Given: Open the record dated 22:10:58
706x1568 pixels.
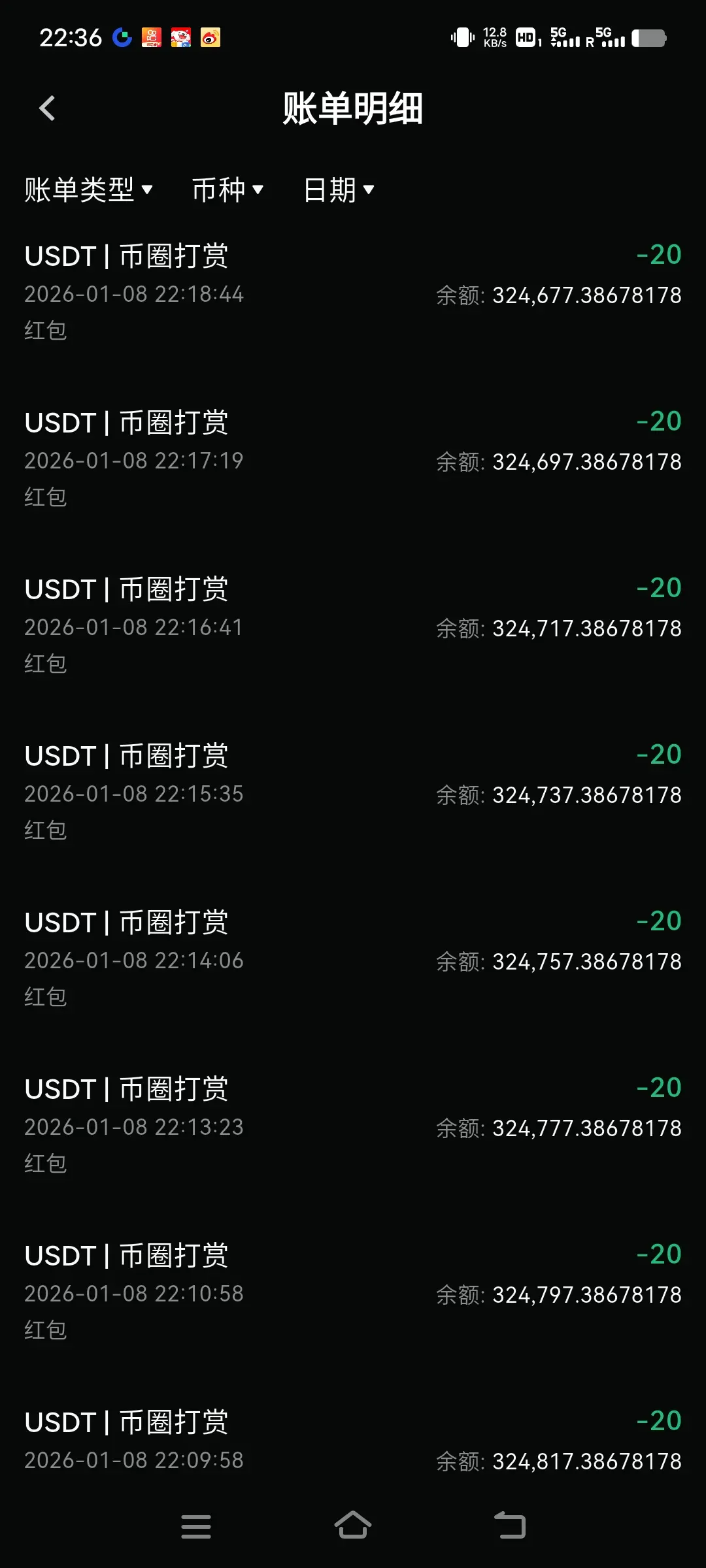Looking at the screenshot, I should 353,1292.
